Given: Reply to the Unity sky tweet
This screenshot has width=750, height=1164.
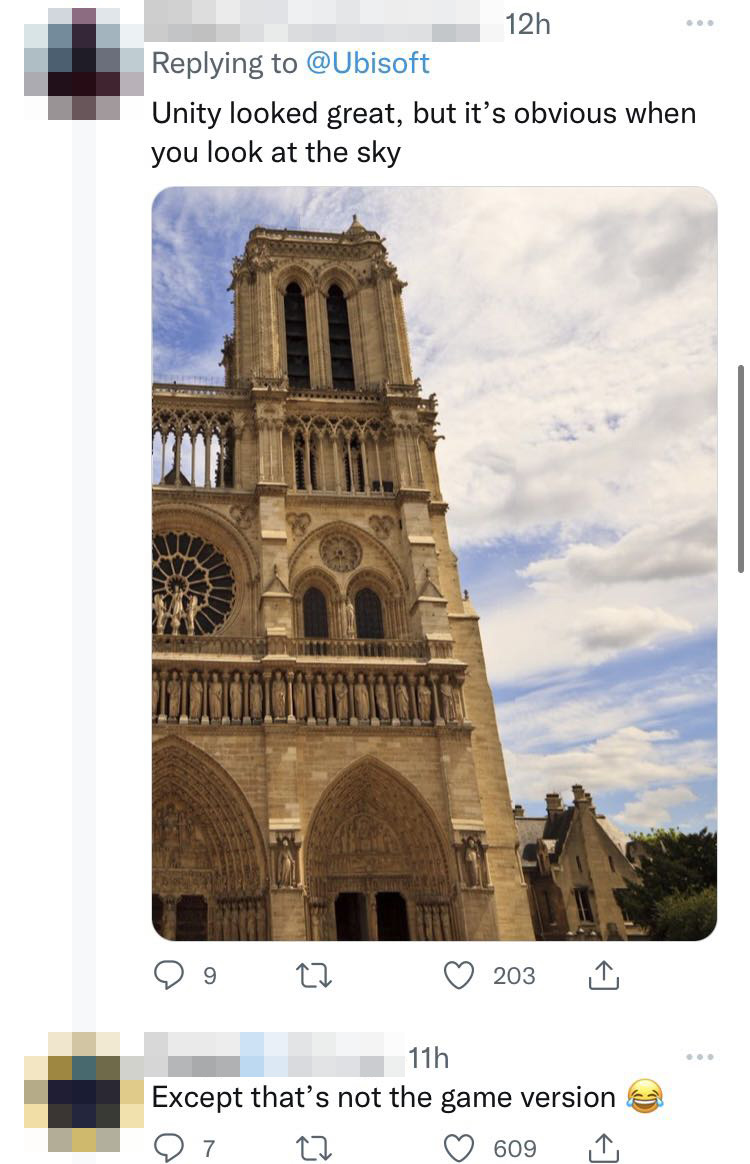Looking at the screenshot, I should click(x=169, y=975).
